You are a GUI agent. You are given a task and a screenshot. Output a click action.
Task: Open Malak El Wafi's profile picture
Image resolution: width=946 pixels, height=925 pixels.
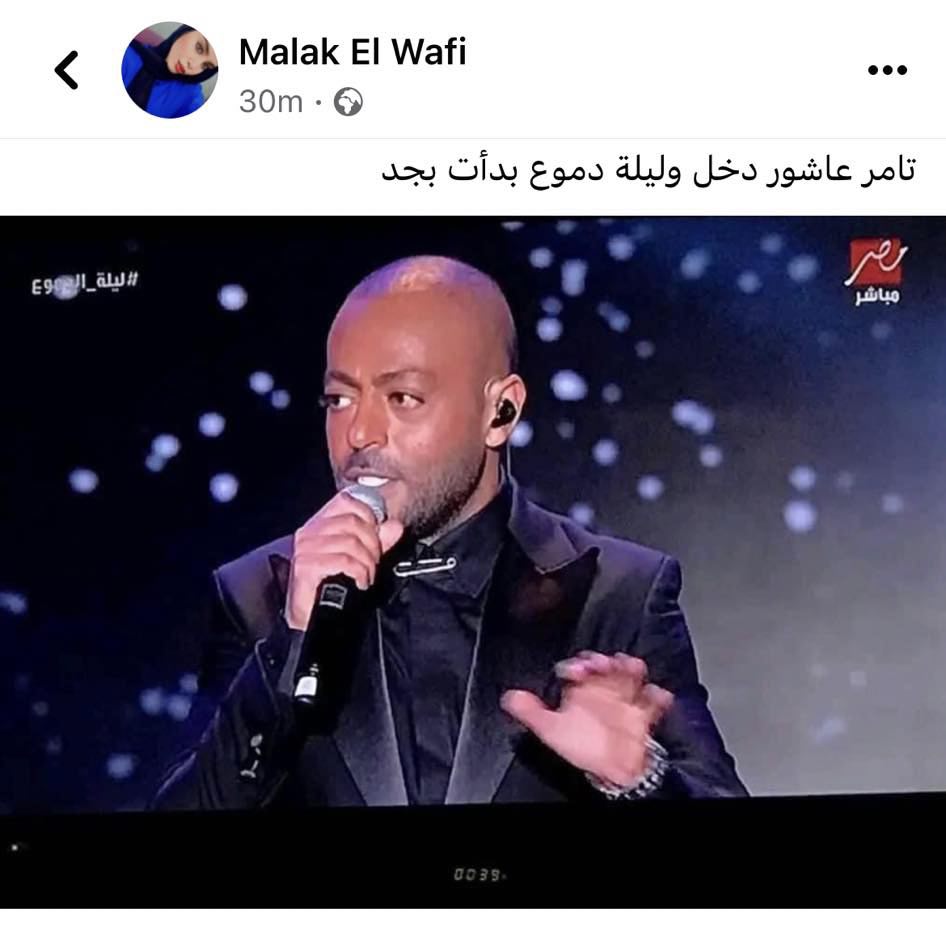[x=169, y=70]
